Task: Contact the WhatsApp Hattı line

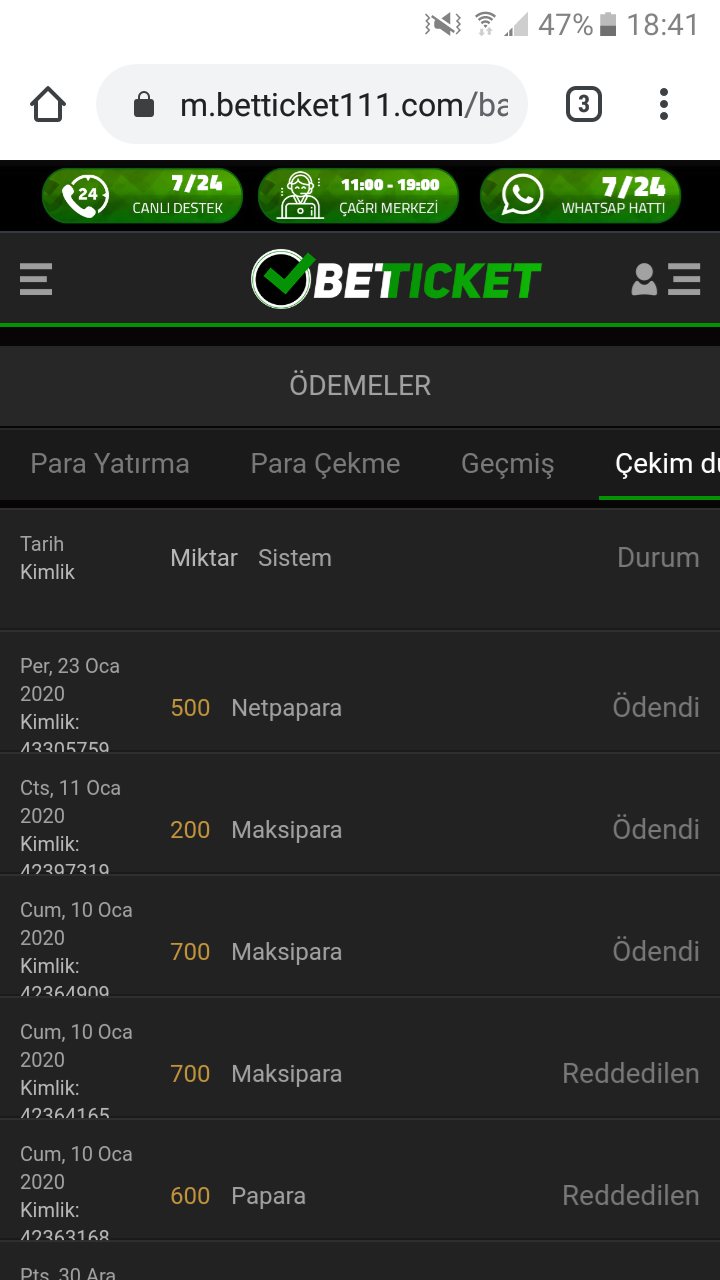Action: tap(580, 195)
